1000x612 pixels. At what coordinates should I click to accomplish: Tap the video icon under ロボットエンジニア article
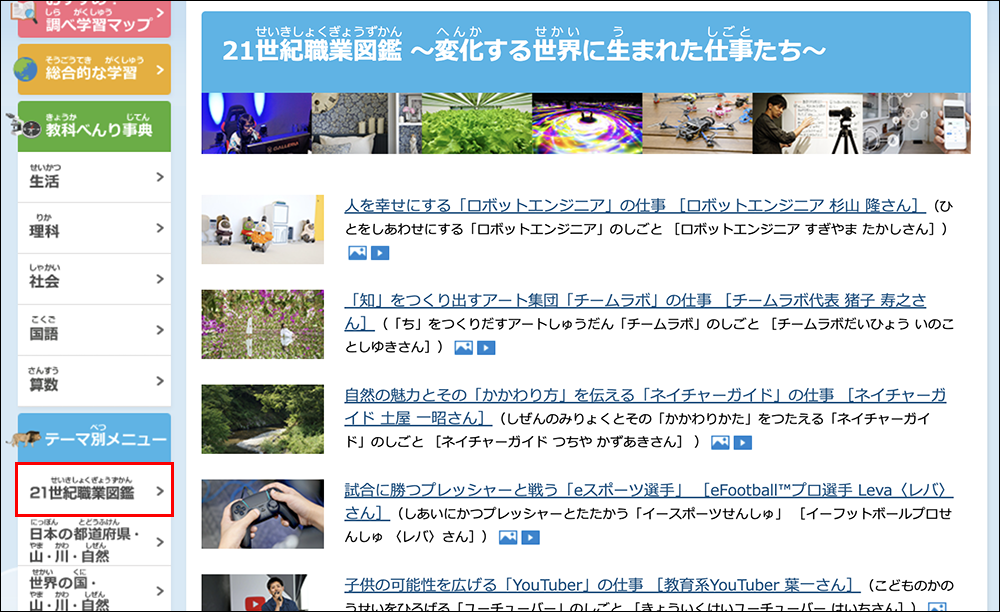[380, 253]
